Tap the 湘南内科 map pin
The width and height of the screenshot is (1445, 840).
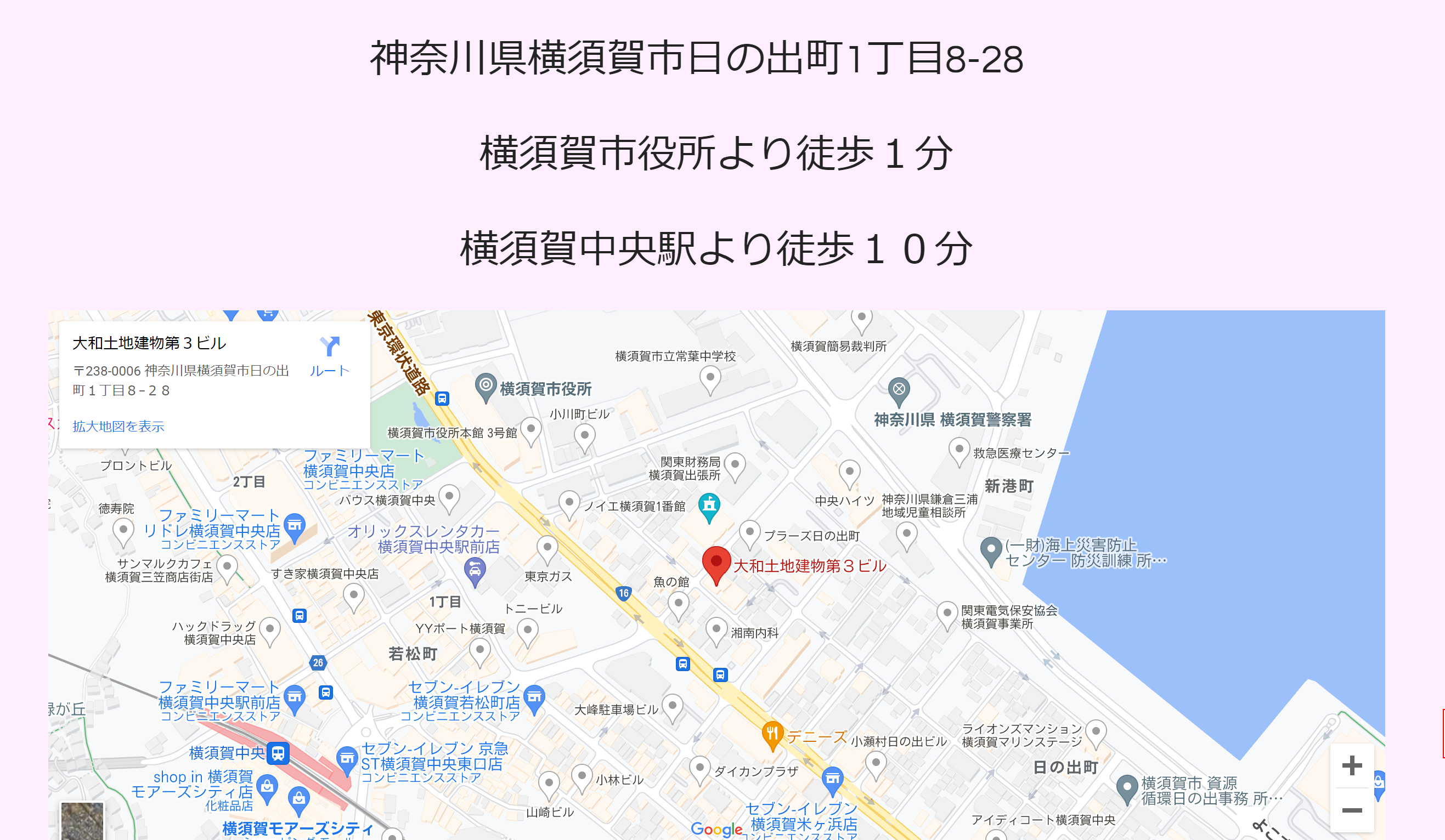click(716, 629)
